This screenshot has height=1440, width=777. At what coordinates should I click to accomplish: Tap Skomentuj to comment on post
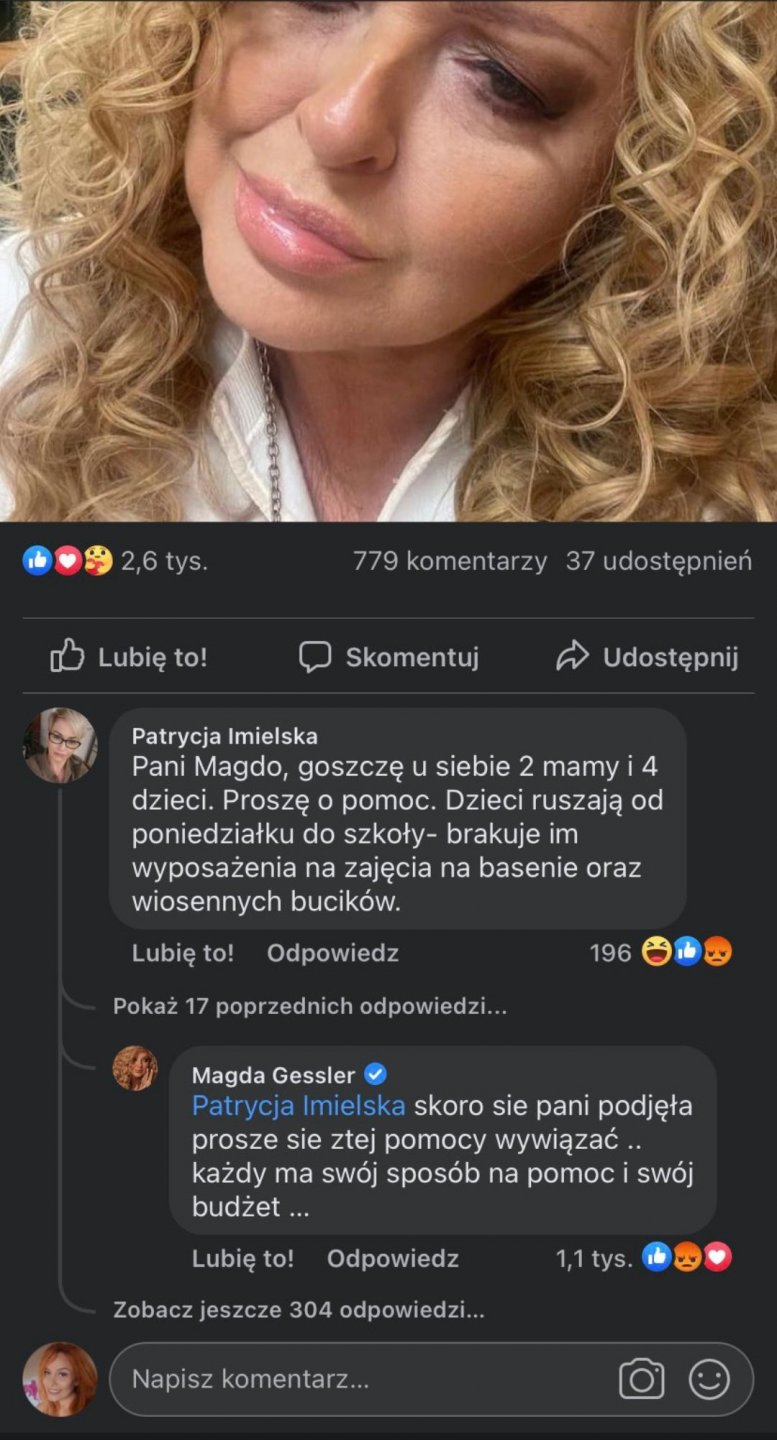[x=389, y=657]
